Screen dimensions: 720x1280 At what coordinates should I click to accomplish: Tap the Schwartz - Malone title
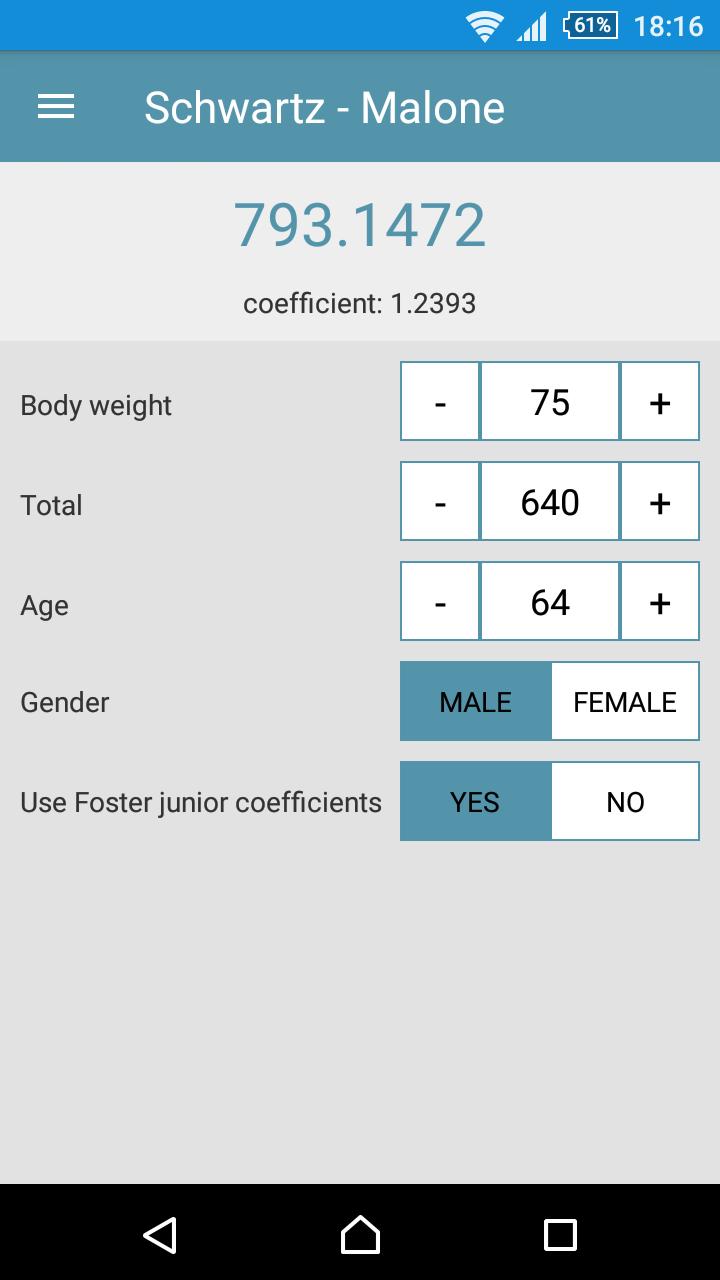(324, 106)
